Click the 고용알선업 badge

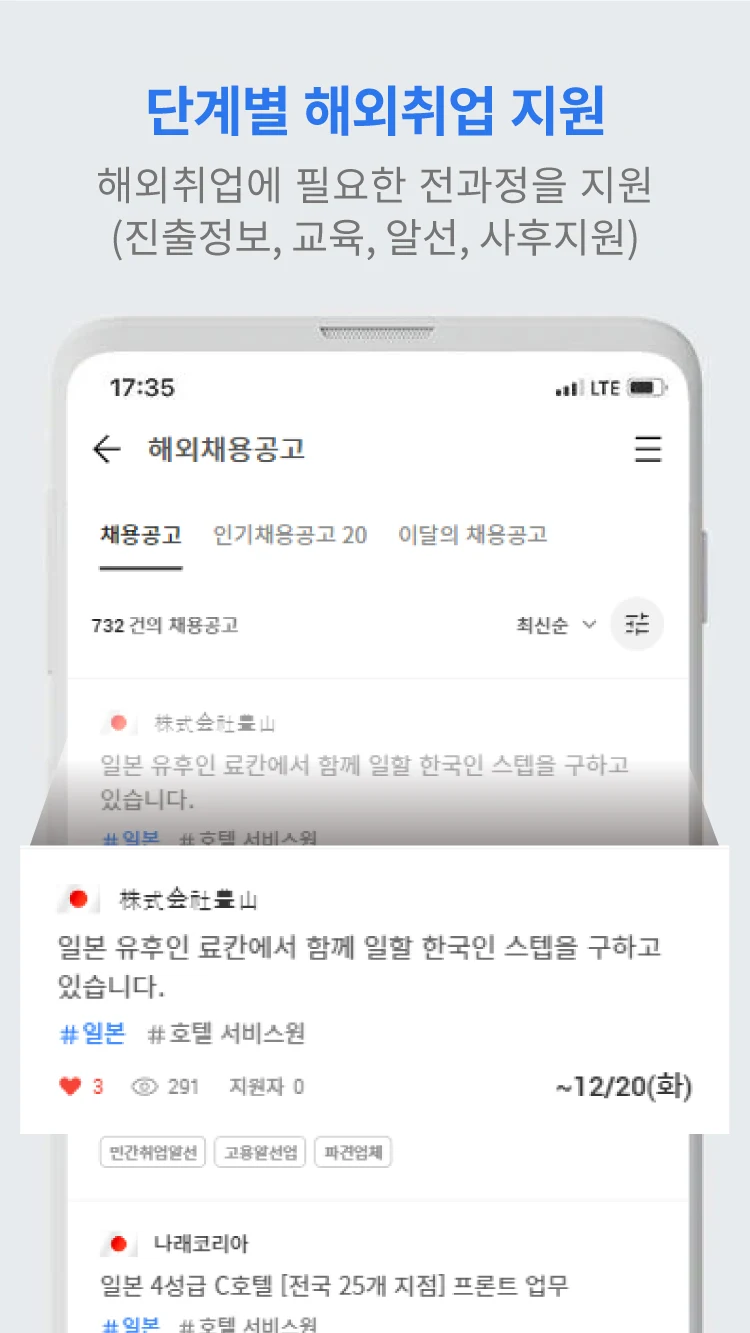[260, 1151]
